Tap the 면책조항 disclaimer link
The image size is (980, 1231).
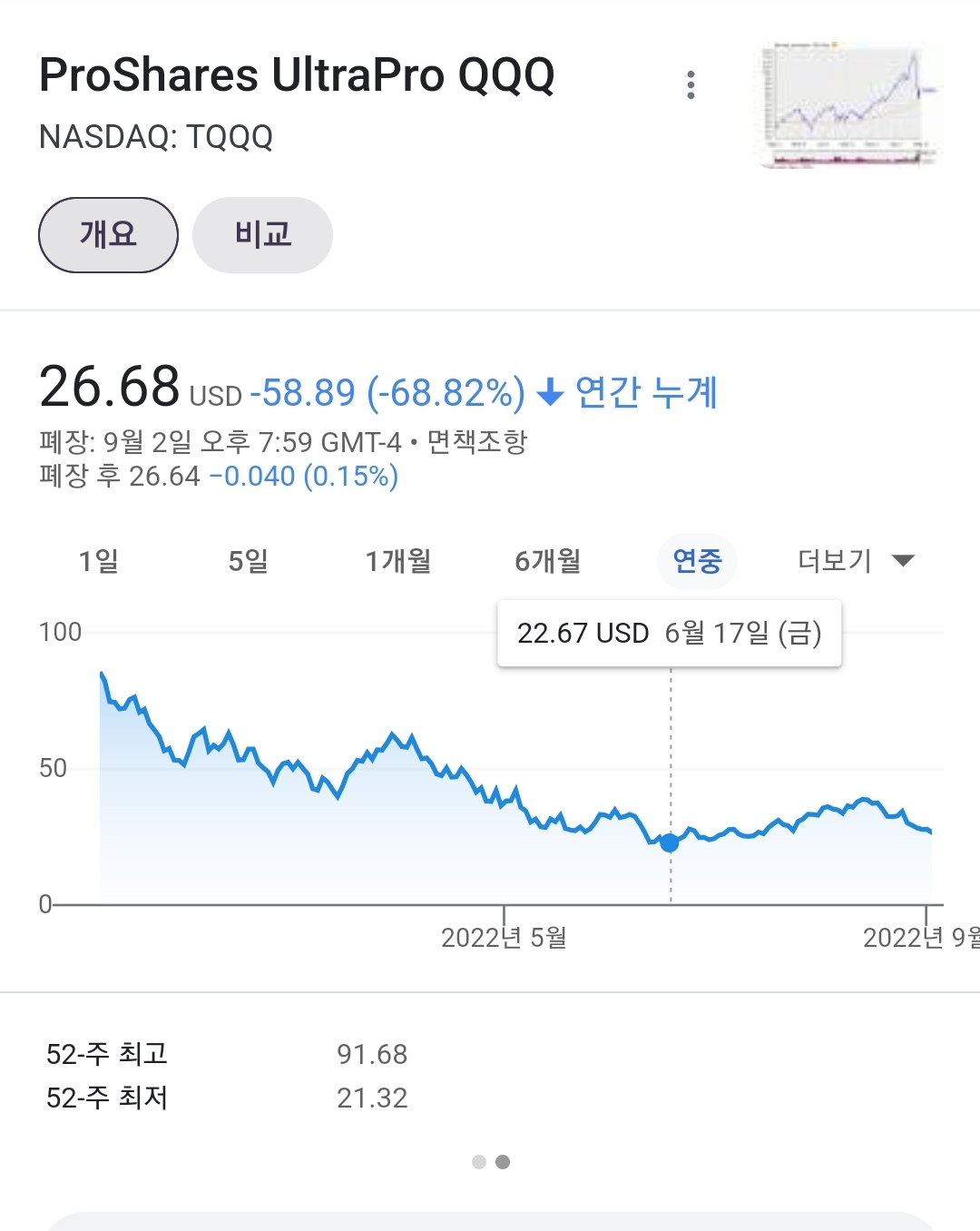click(x=477, y=442)
